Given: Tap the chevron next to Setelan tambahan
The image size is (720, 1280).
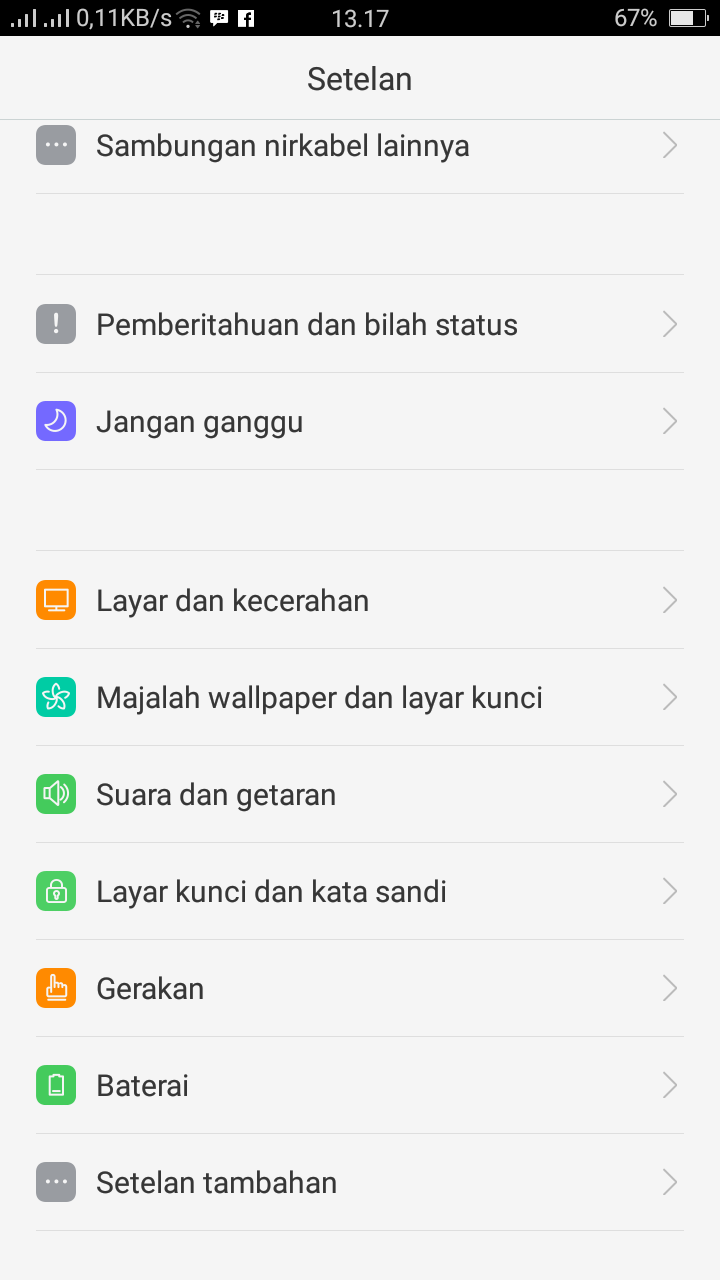Looking at the screenshot, I should (668, 1181).
